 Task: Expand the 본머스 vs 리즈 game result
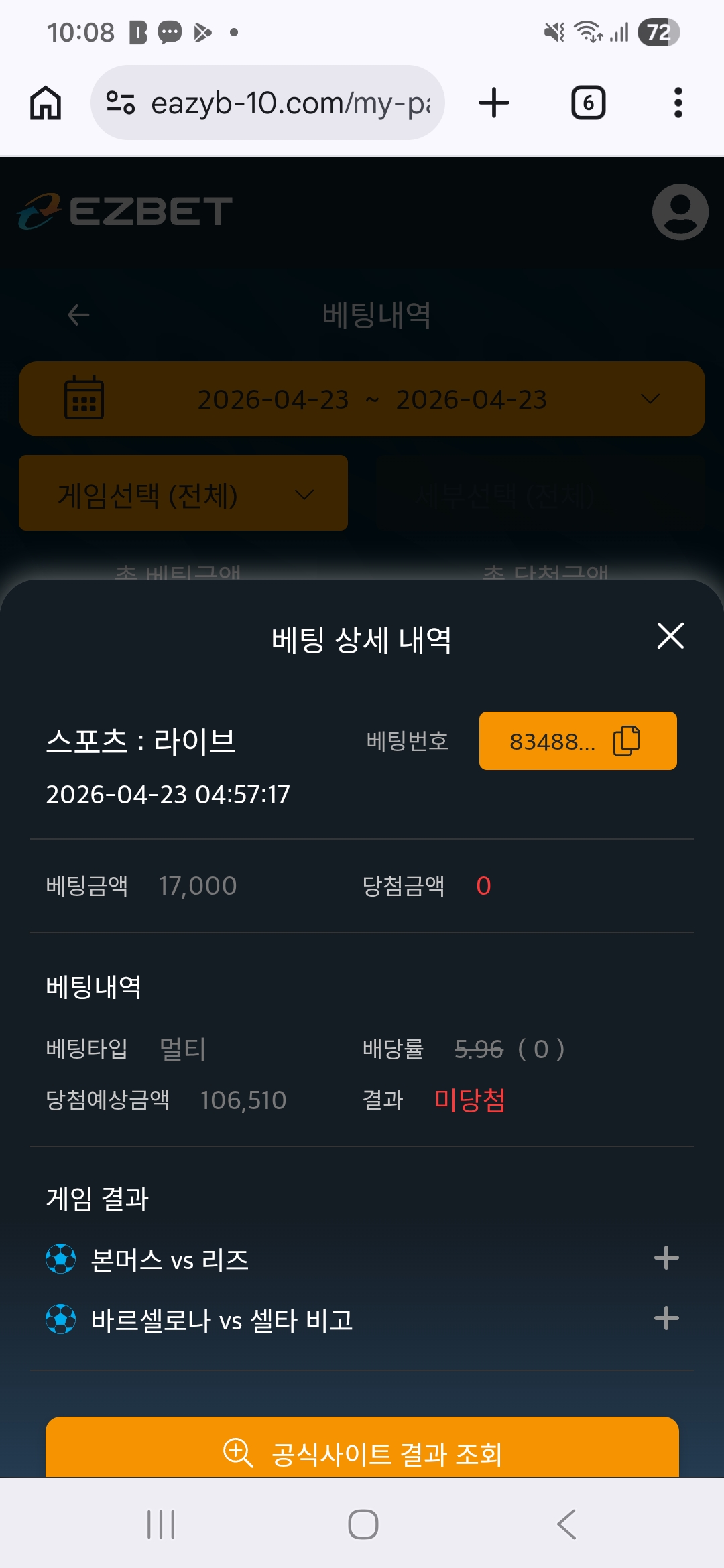666,1258
